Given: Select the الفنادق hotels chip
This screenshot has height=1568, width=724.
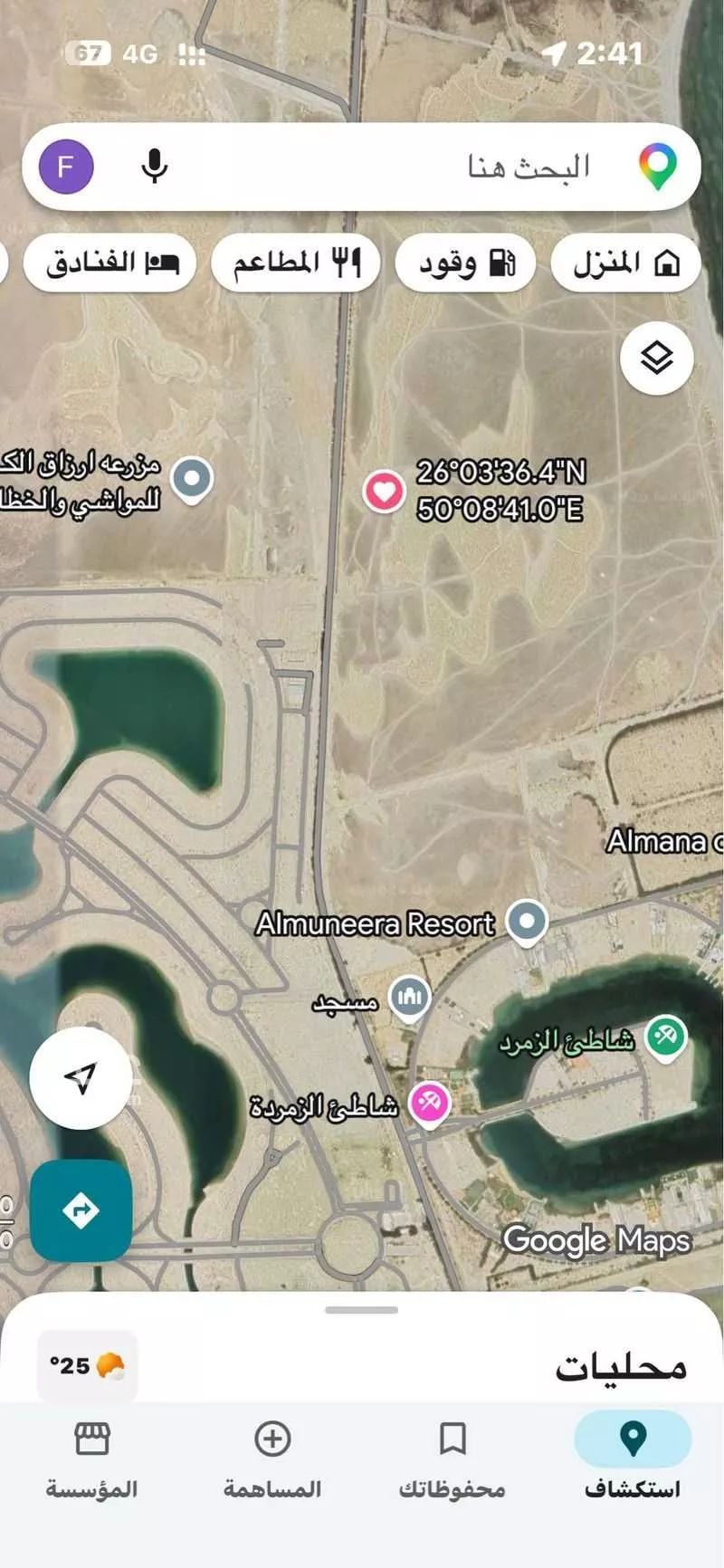Looking at the screenshot, I should 110,263.
